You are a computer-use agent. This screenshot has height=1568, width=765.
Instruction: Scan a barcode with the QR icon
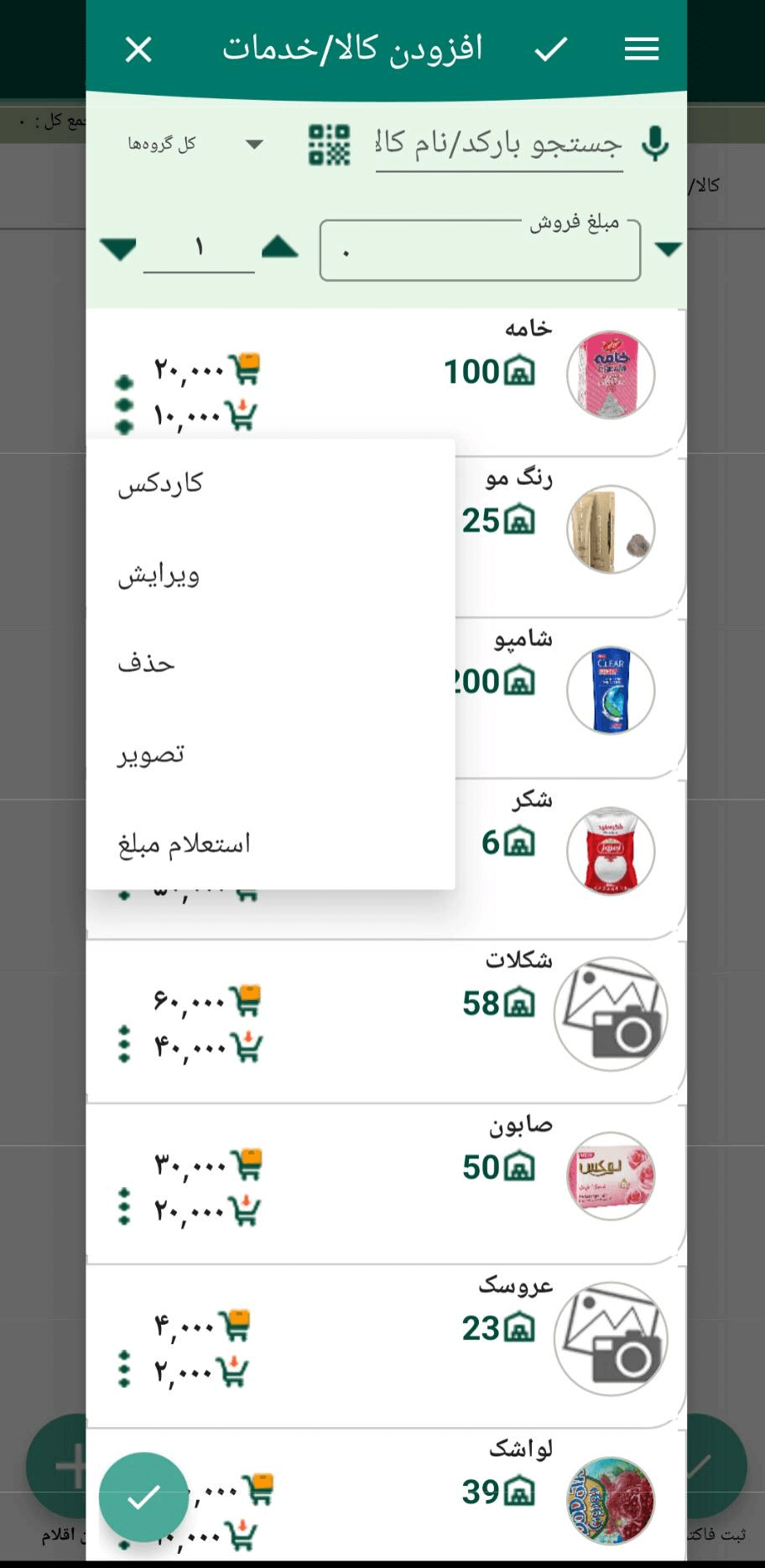329,144
